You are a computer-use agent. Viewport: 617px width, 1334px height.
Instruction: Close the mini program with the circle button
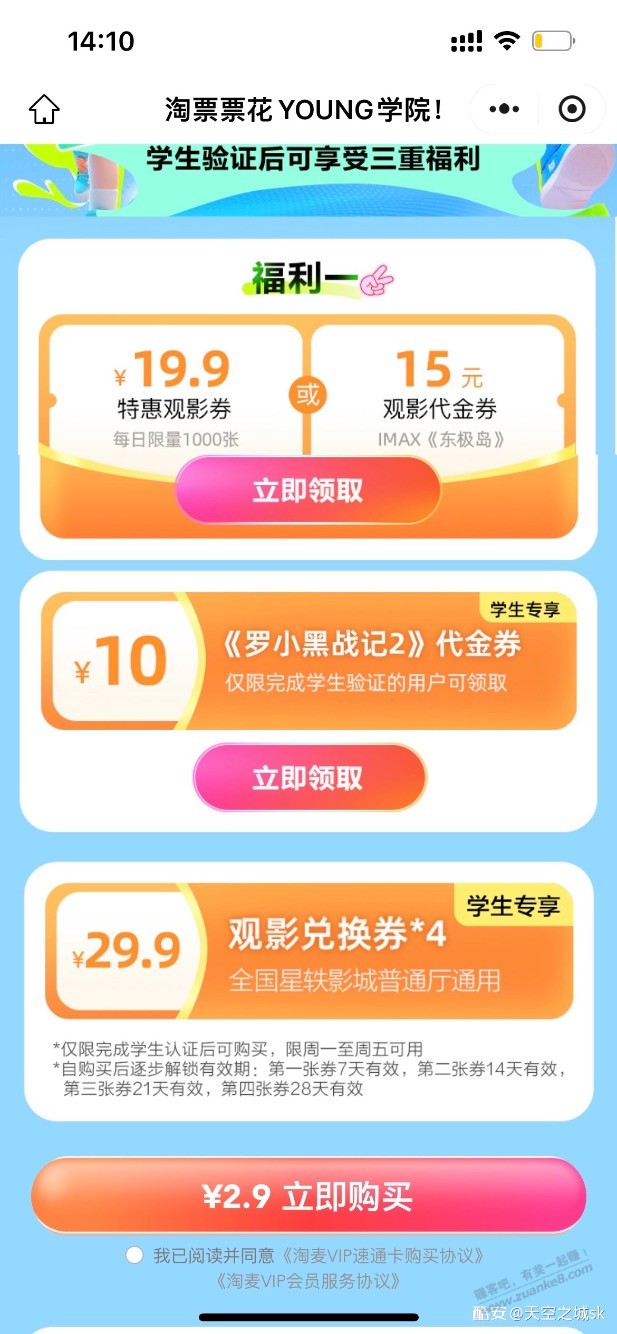point(572,109)
